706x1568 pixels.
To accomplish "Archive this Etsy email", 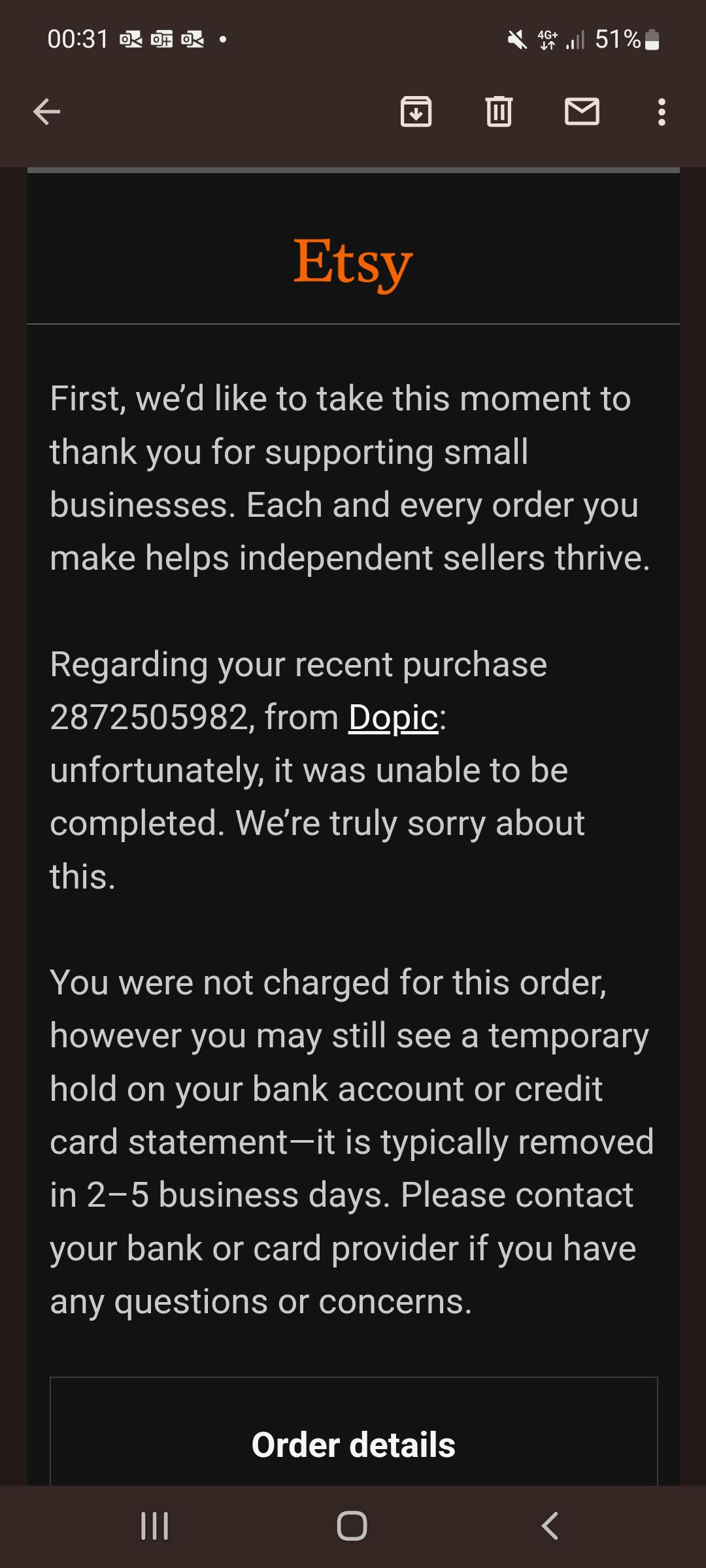I will tap(416, 112).
